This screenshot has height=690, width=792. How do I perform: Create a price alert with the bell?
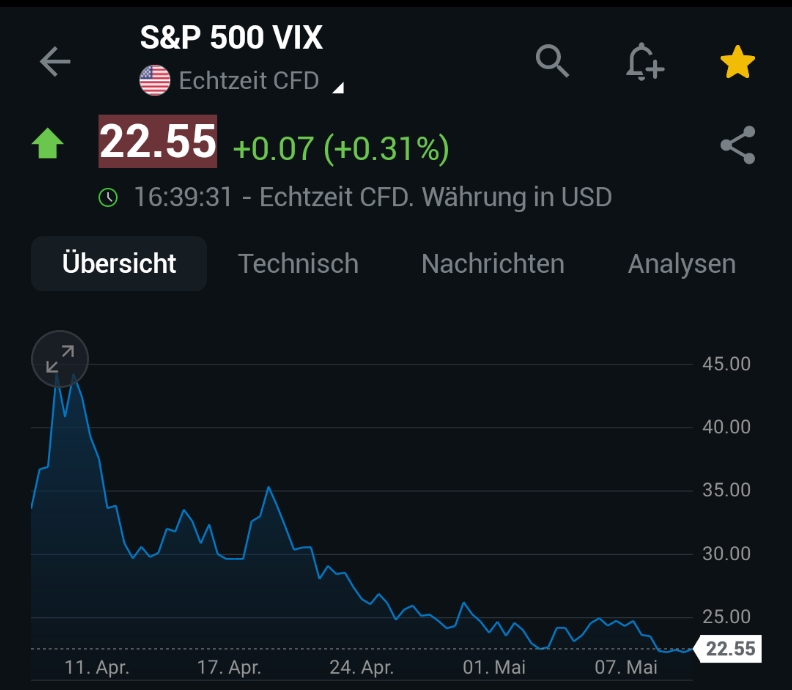coord(645,62)
